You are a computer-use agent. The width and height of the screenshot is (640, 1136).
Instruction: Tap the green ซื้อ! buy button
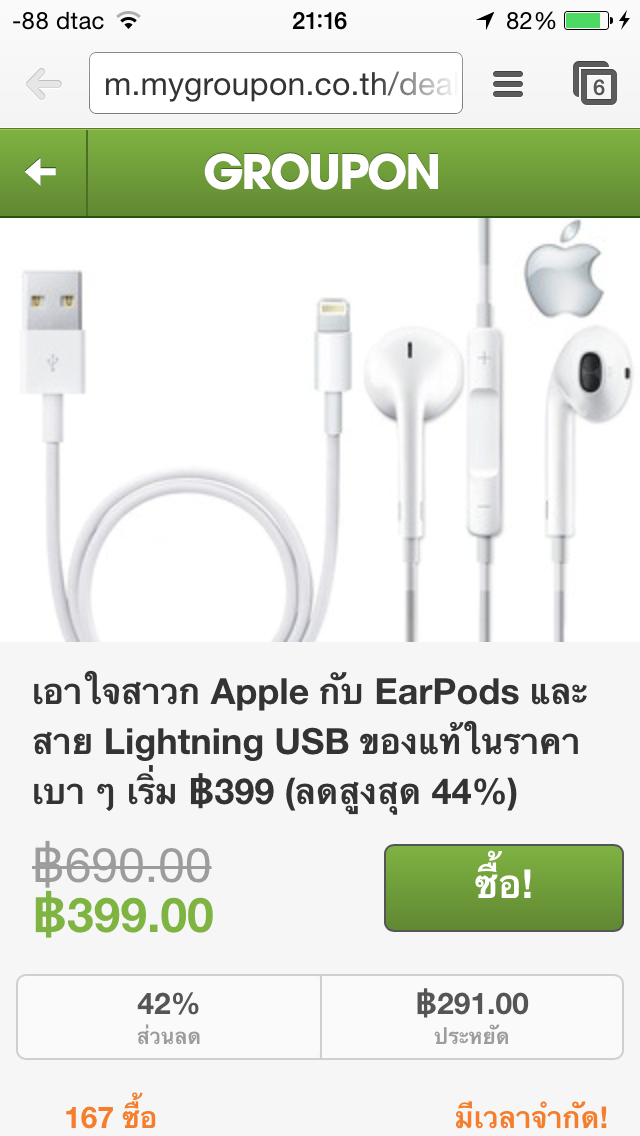pyautogui.click(x=503, y=887)
